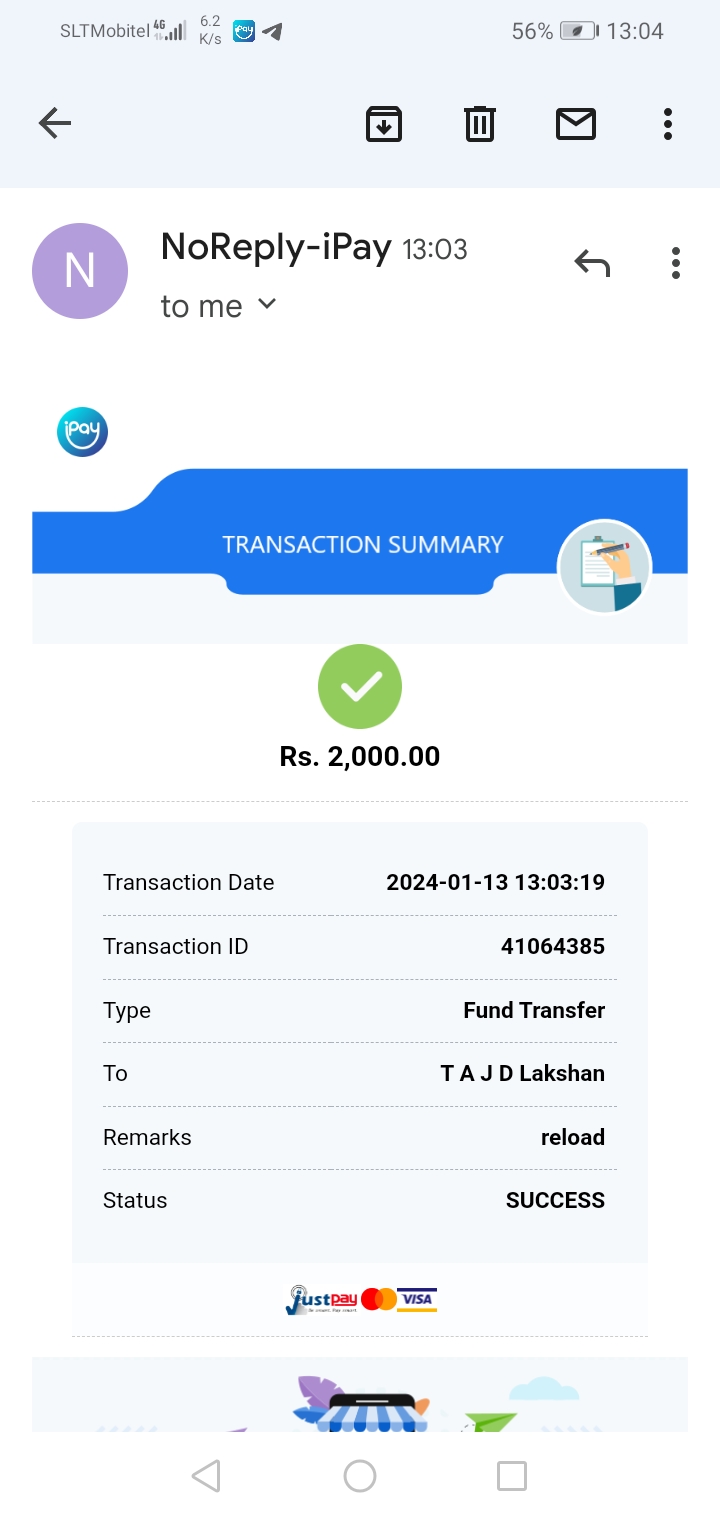This screenshot has height=1520, width=720.
Task: Open the top overflow menu
Action: point(668,124)
